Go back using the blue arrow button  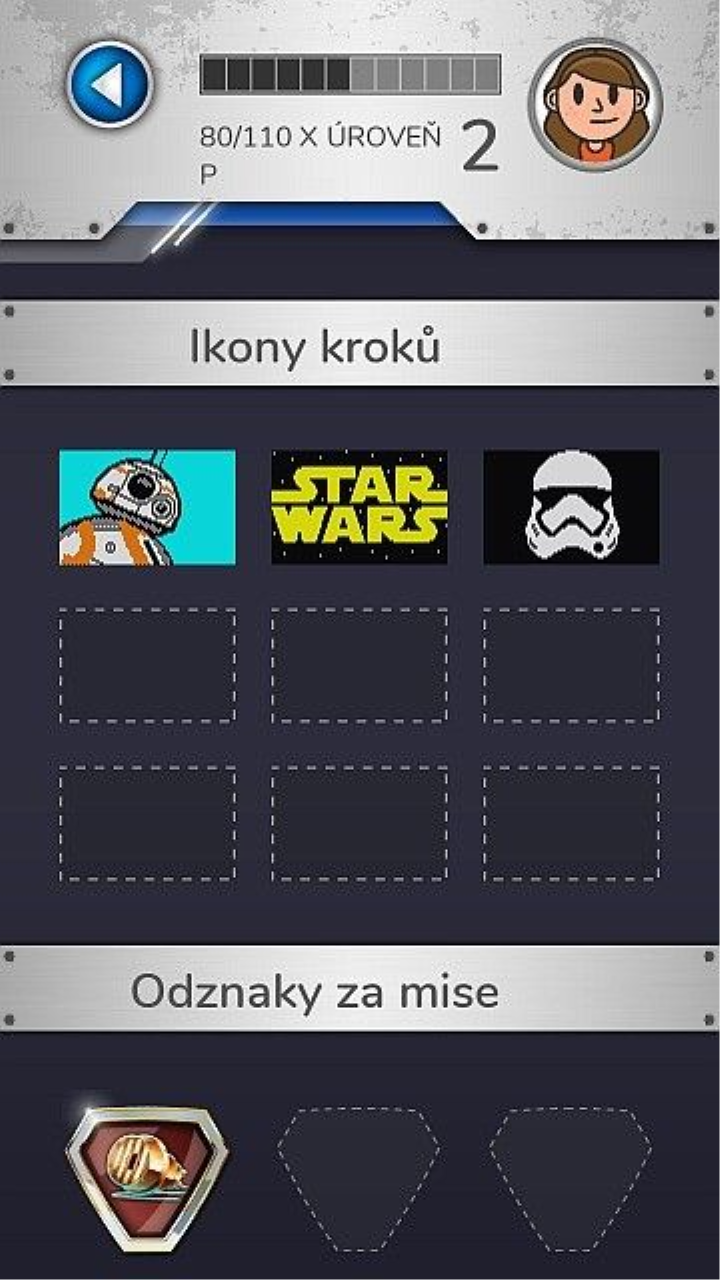[x=110, y=84]
